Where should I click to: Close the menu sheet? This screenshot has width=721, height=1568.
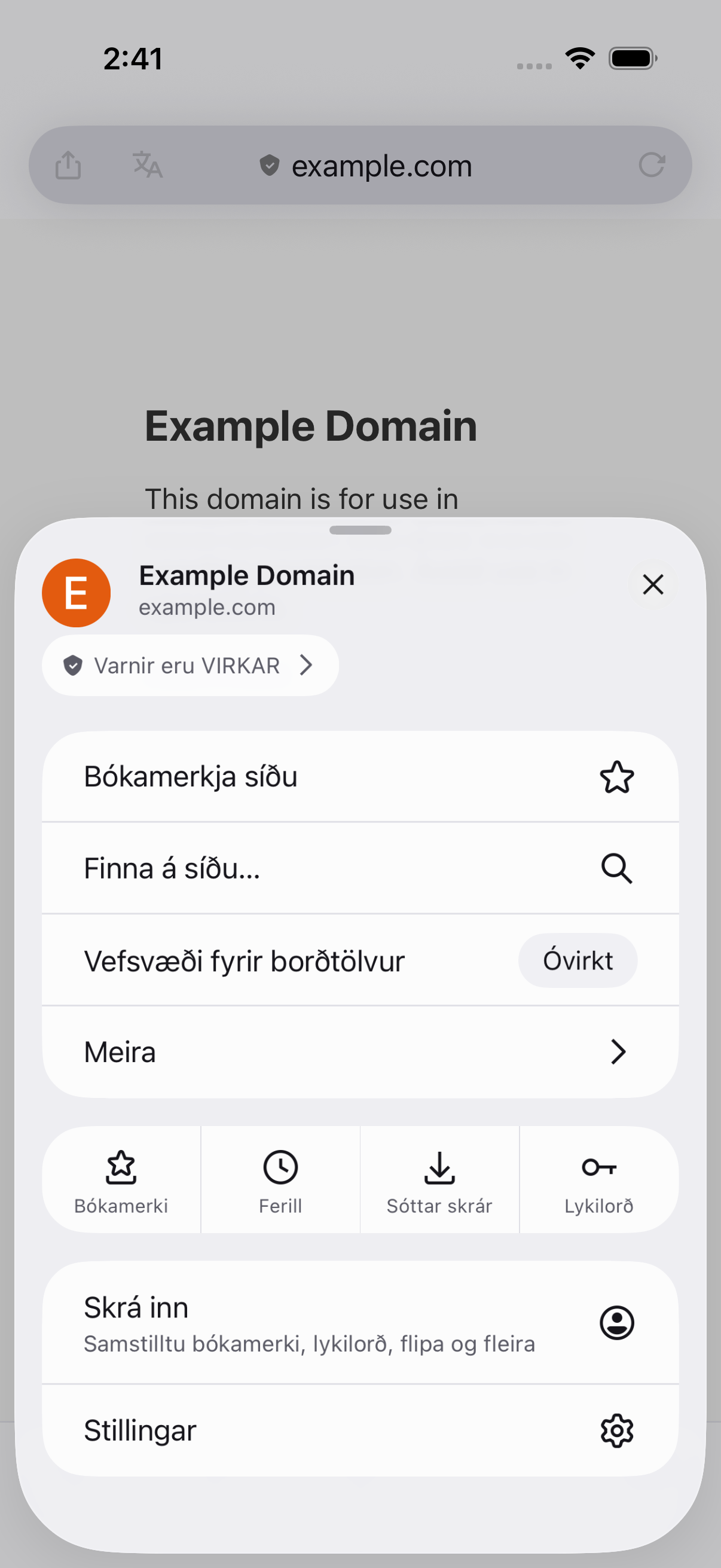point(653,584)
